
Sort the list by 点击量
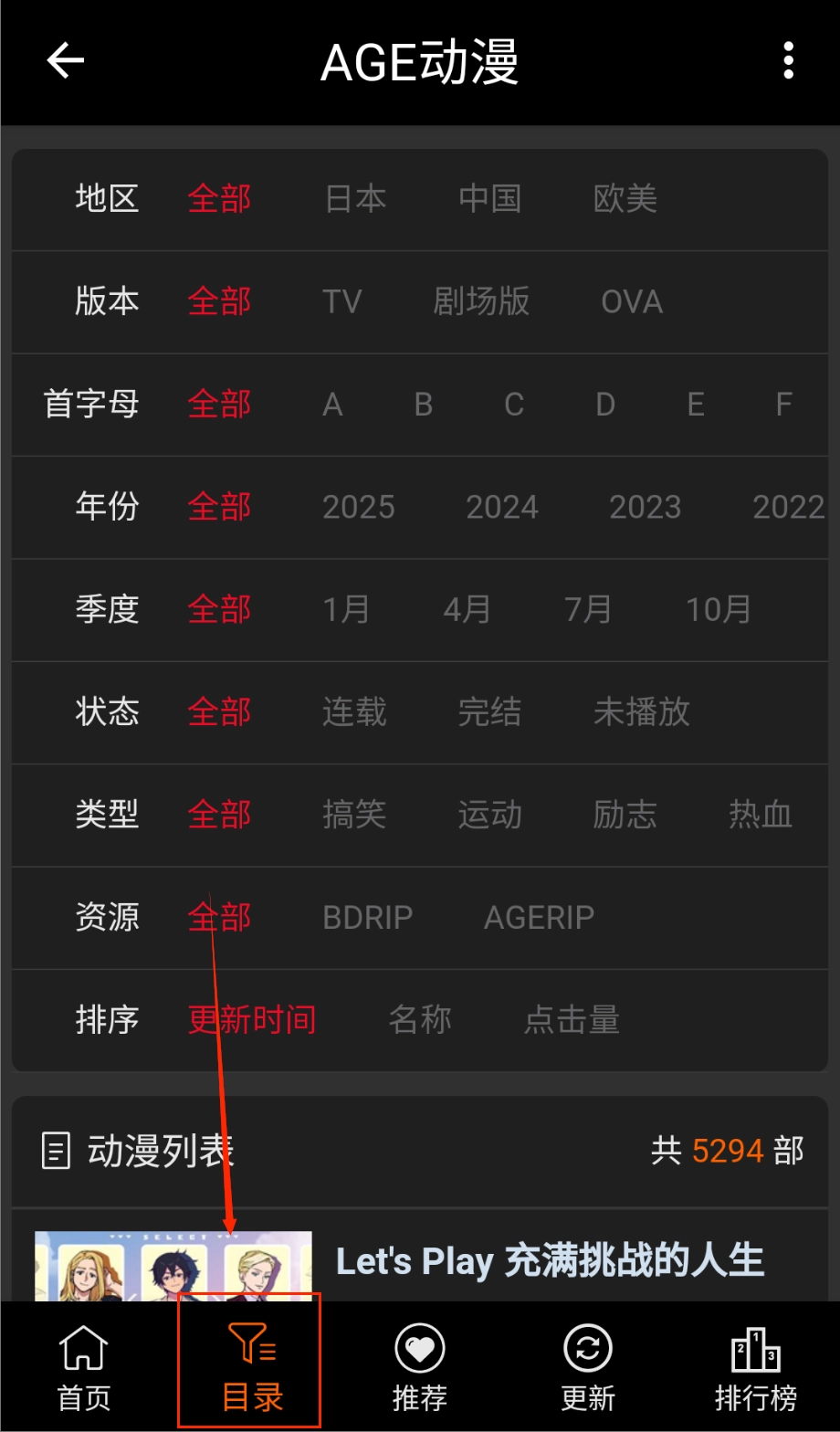[x=572, y=1019]
